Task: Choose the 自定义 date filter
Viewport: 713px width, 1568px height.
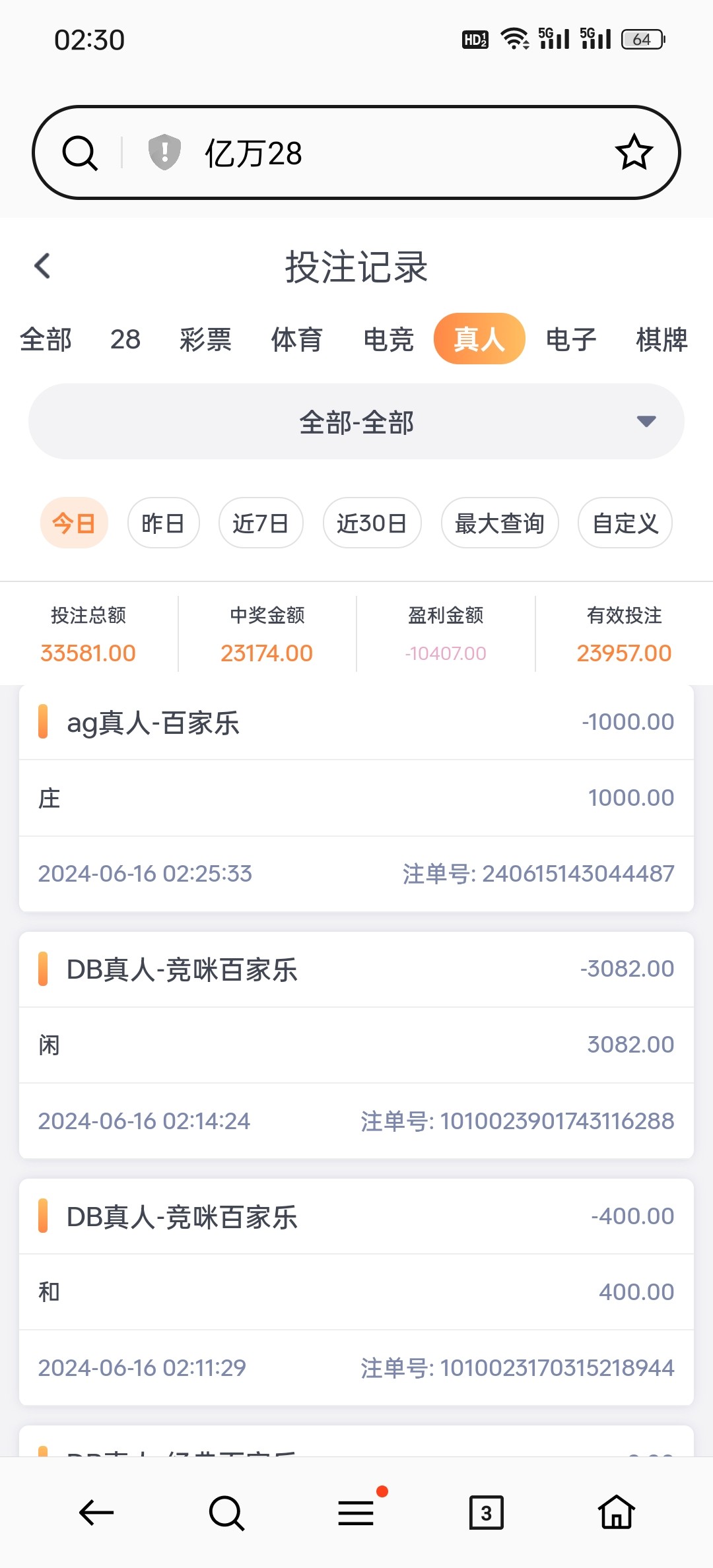Action: pos(625,523)
